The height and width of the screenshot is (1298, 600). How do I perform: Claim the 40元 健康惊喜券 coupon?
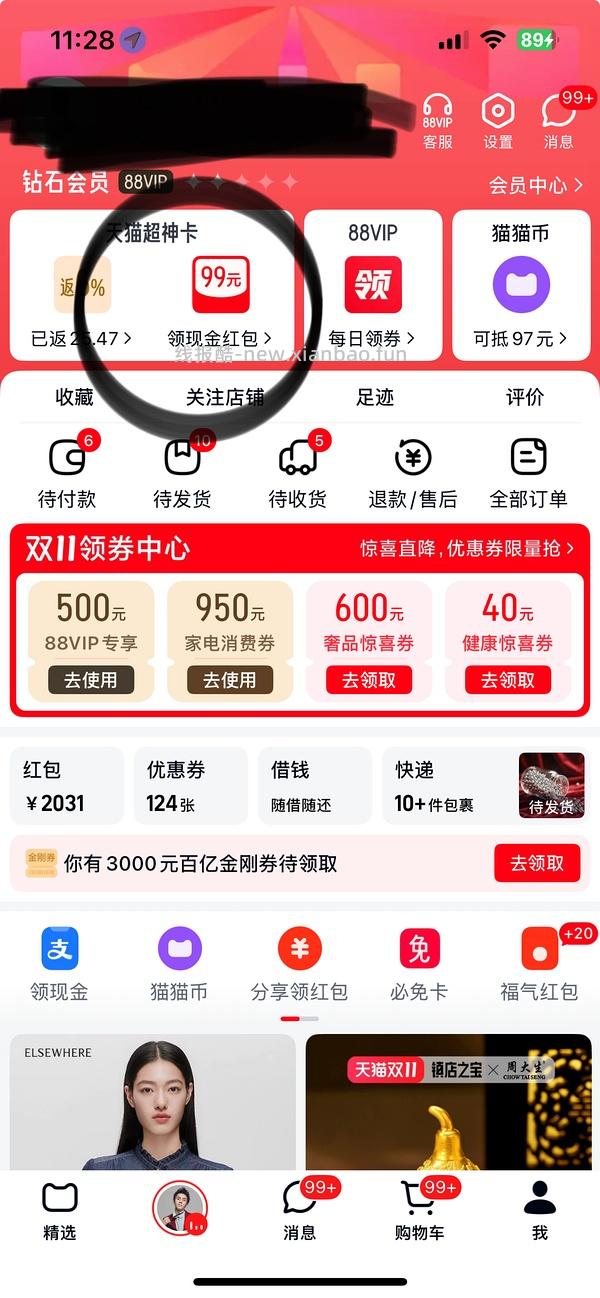pyautogui.click(x=507, y=680)
